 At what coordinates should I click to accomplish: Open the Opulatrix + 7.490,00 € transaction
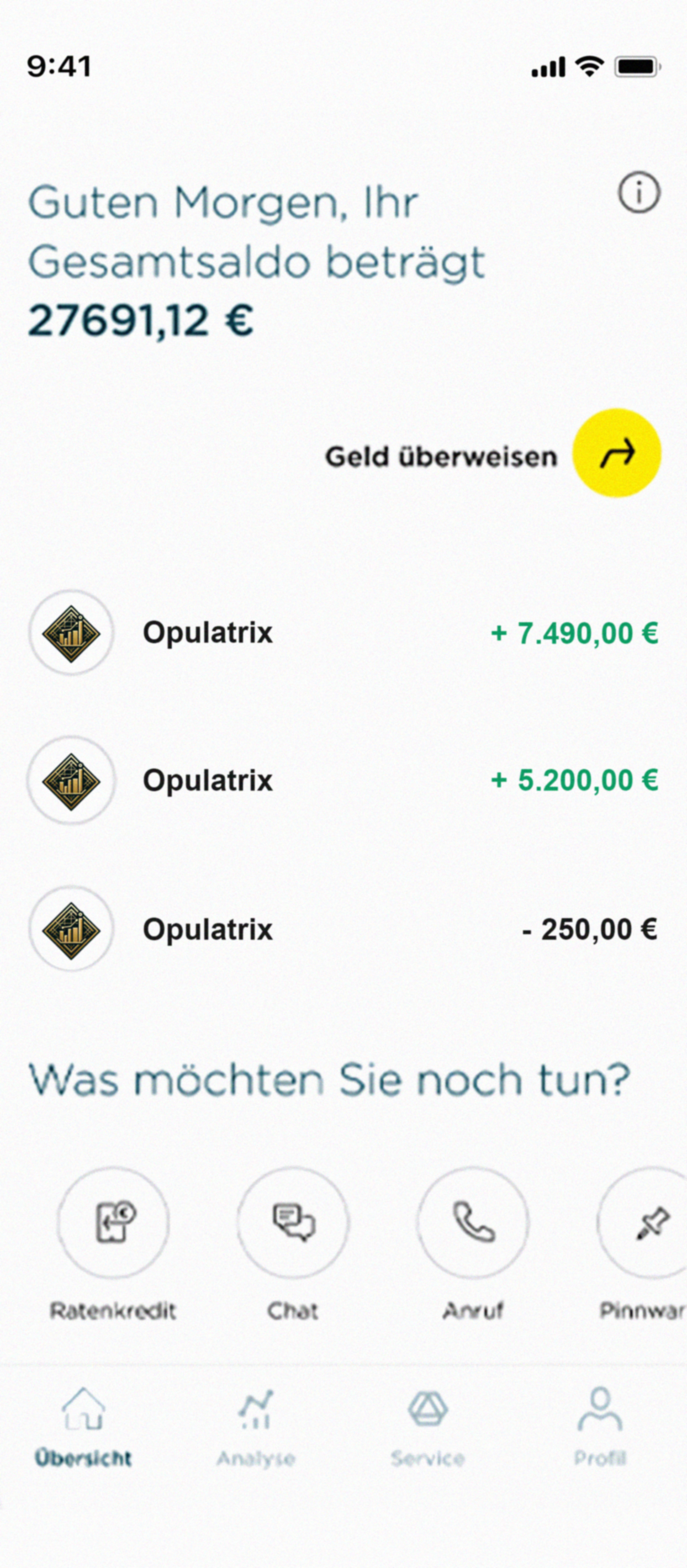click(x=343, y=632)
